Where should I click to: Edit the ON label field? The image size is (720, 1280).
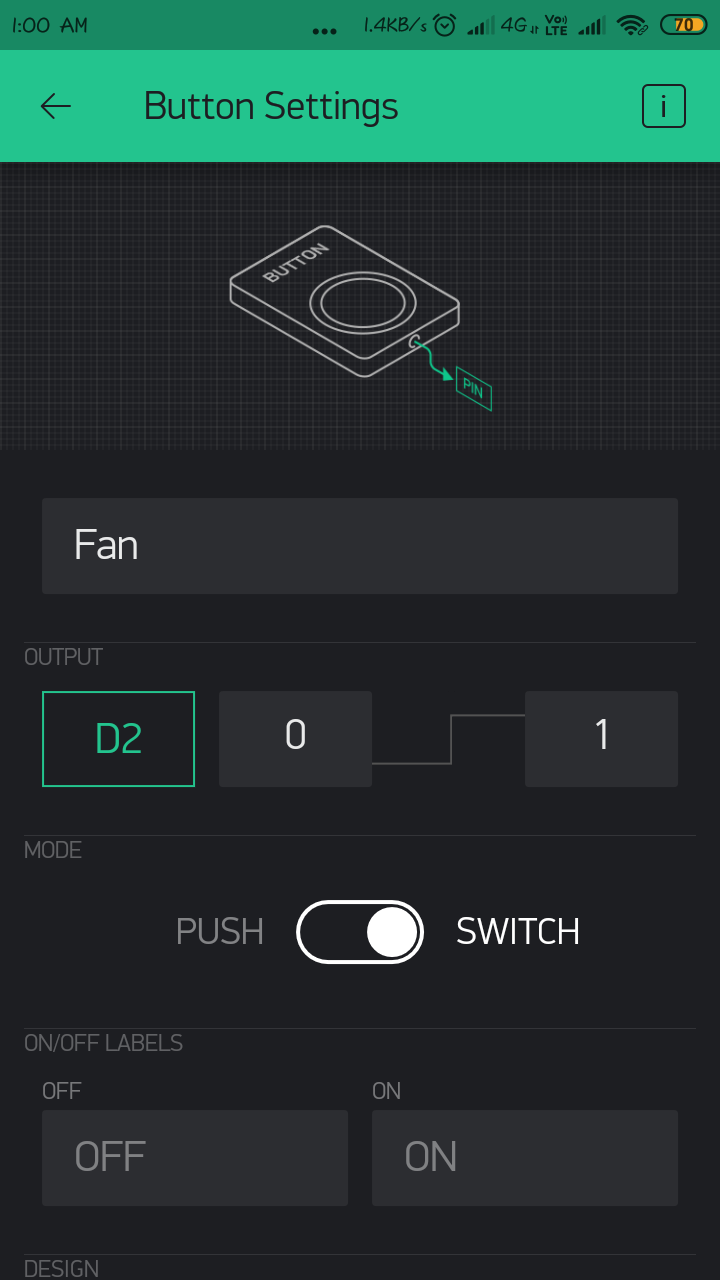[x=525, y=1158]
